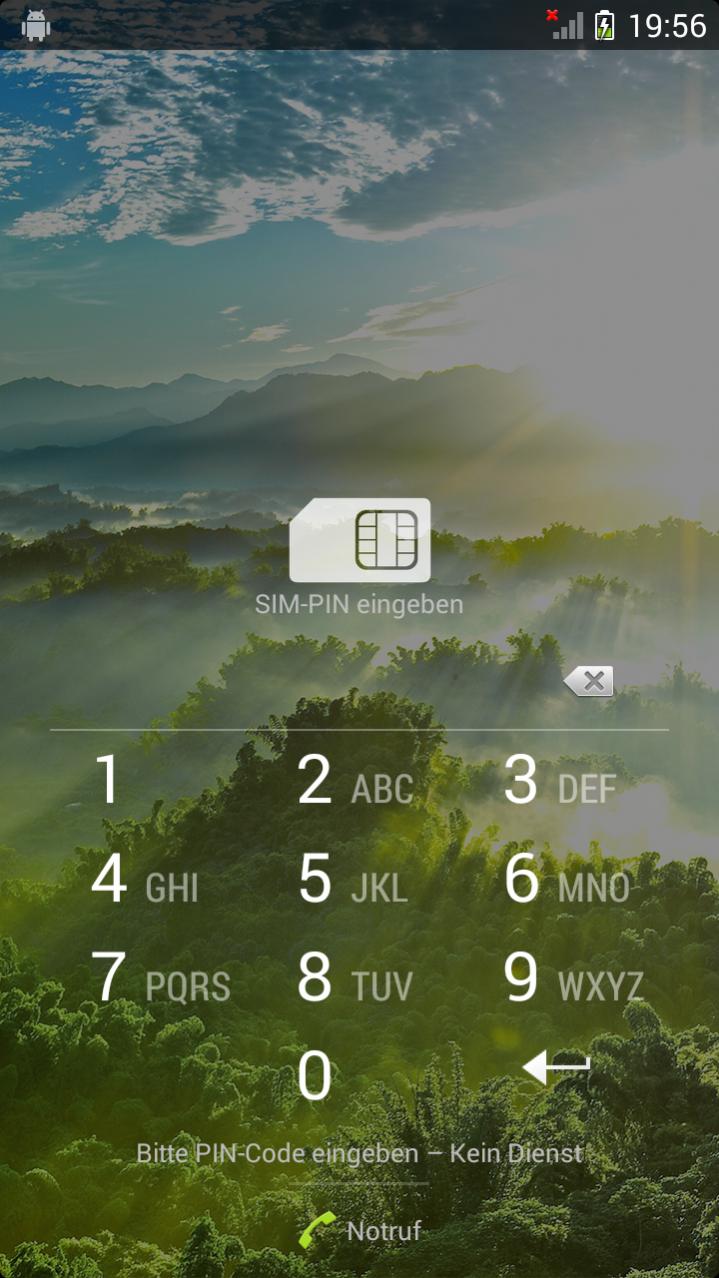The width and height of the screenshot is (719, 1278).
Task: Confirm the SIM PIN with the enter arrow
Action: (556, 1068)
